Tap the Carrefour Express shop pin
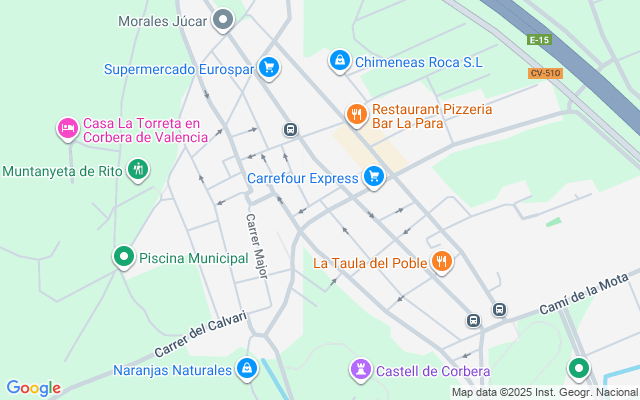640x400 pixels. click(x=374, y=178)
